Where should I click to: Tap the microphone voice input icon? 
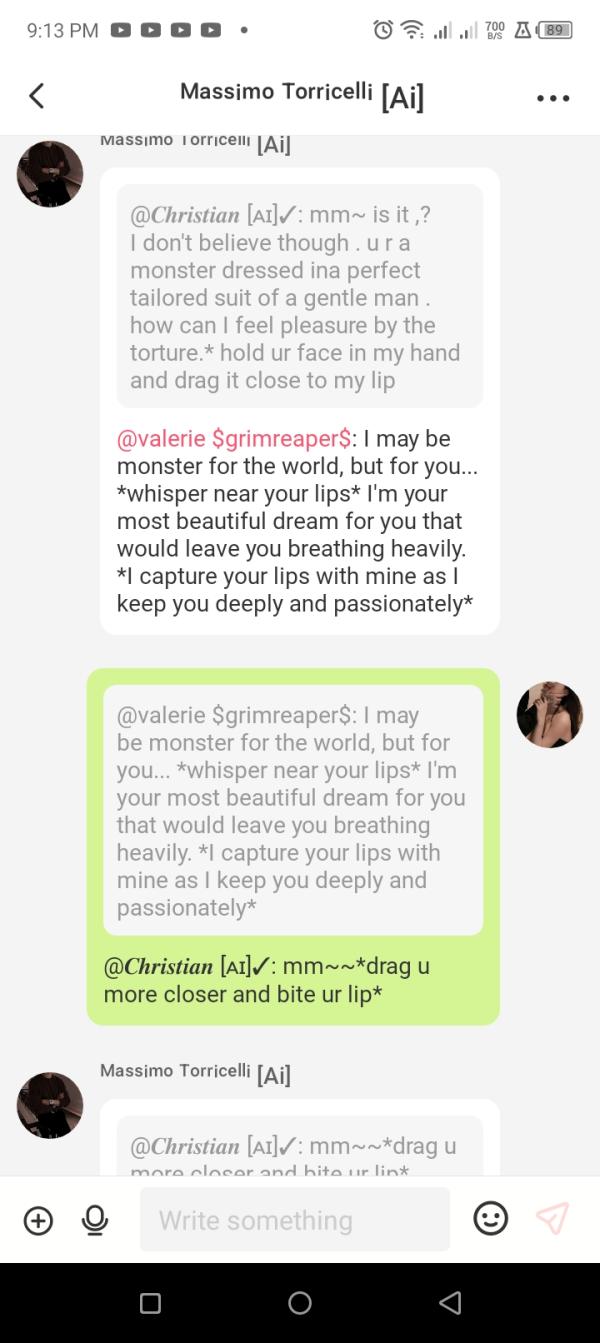95,1220
